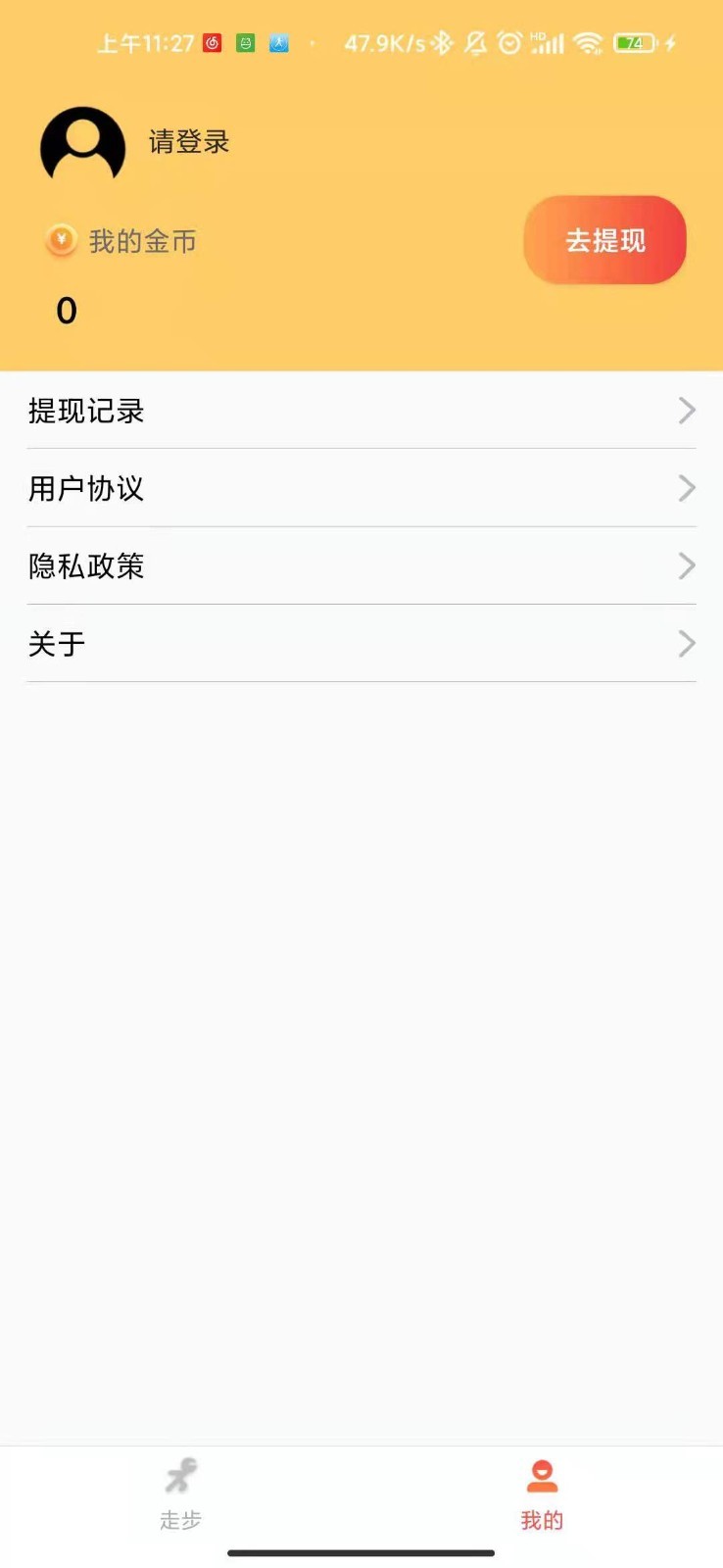Tap the signal strength bars indicator
This screenshot has width=723, height=1568.
(549, 43)
